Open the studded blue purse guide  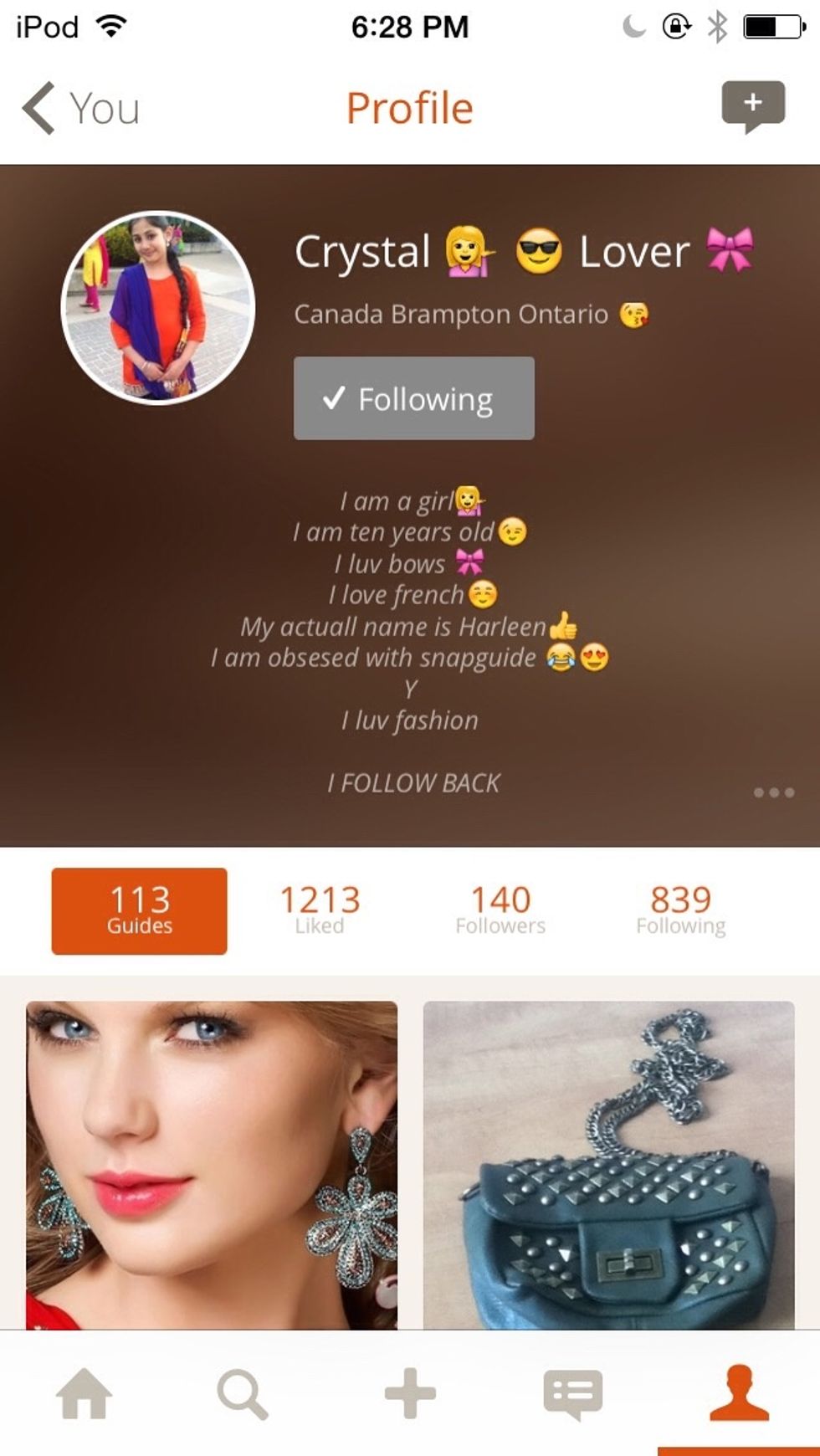608,1163
